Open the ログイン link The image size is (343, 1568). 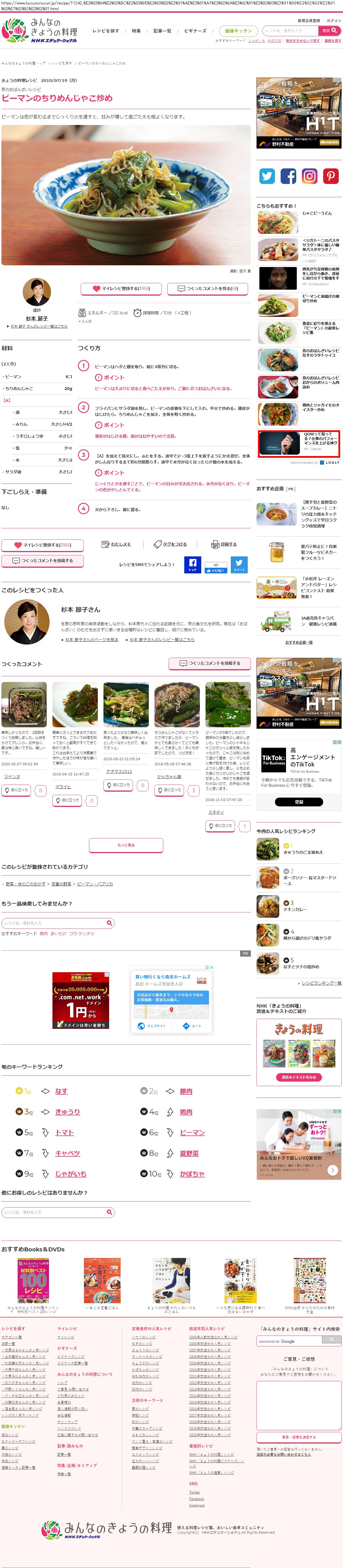click(x=334, y=21)
